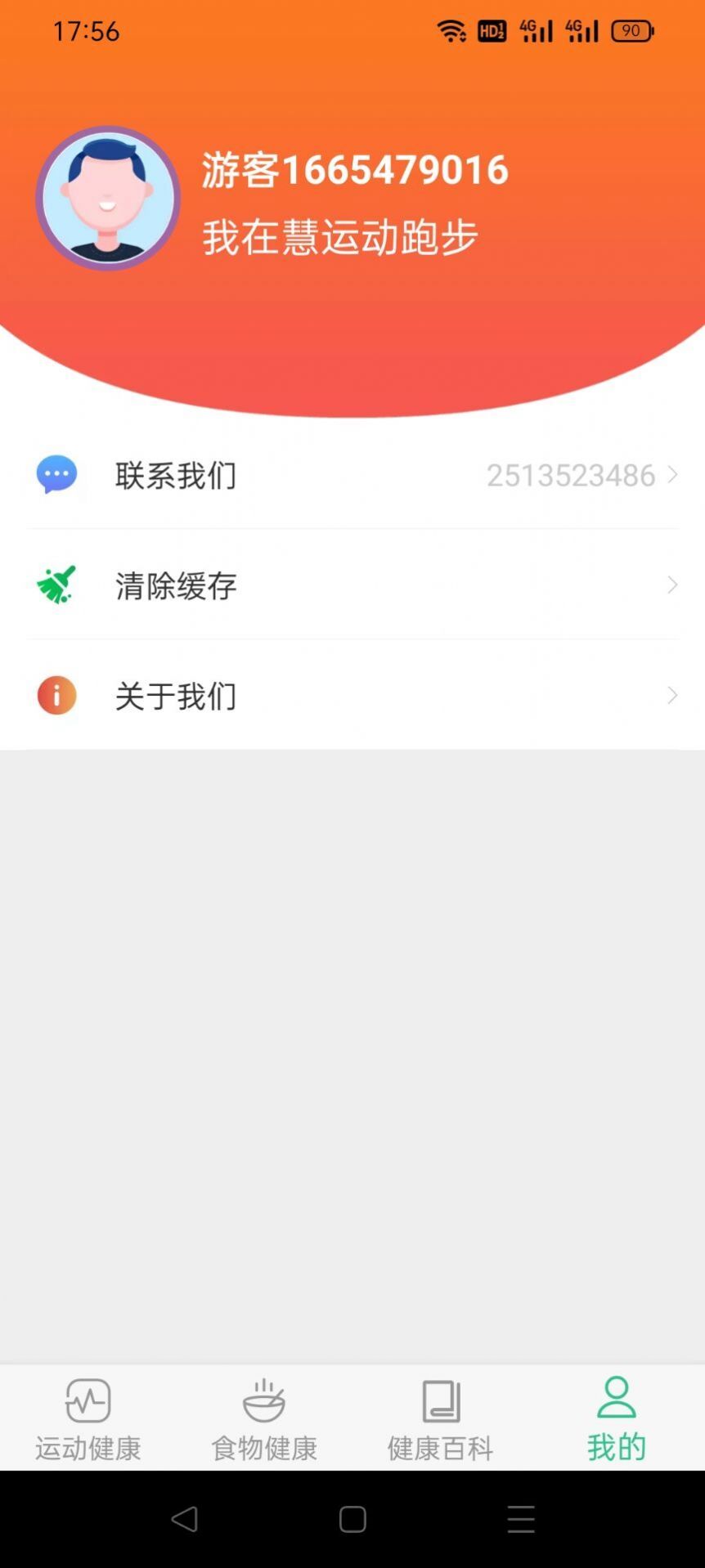Expand the 清除缓存 row chevron
Viewport: 705px width, 1568px height.
pyautogui.click(x=672, y=585)
